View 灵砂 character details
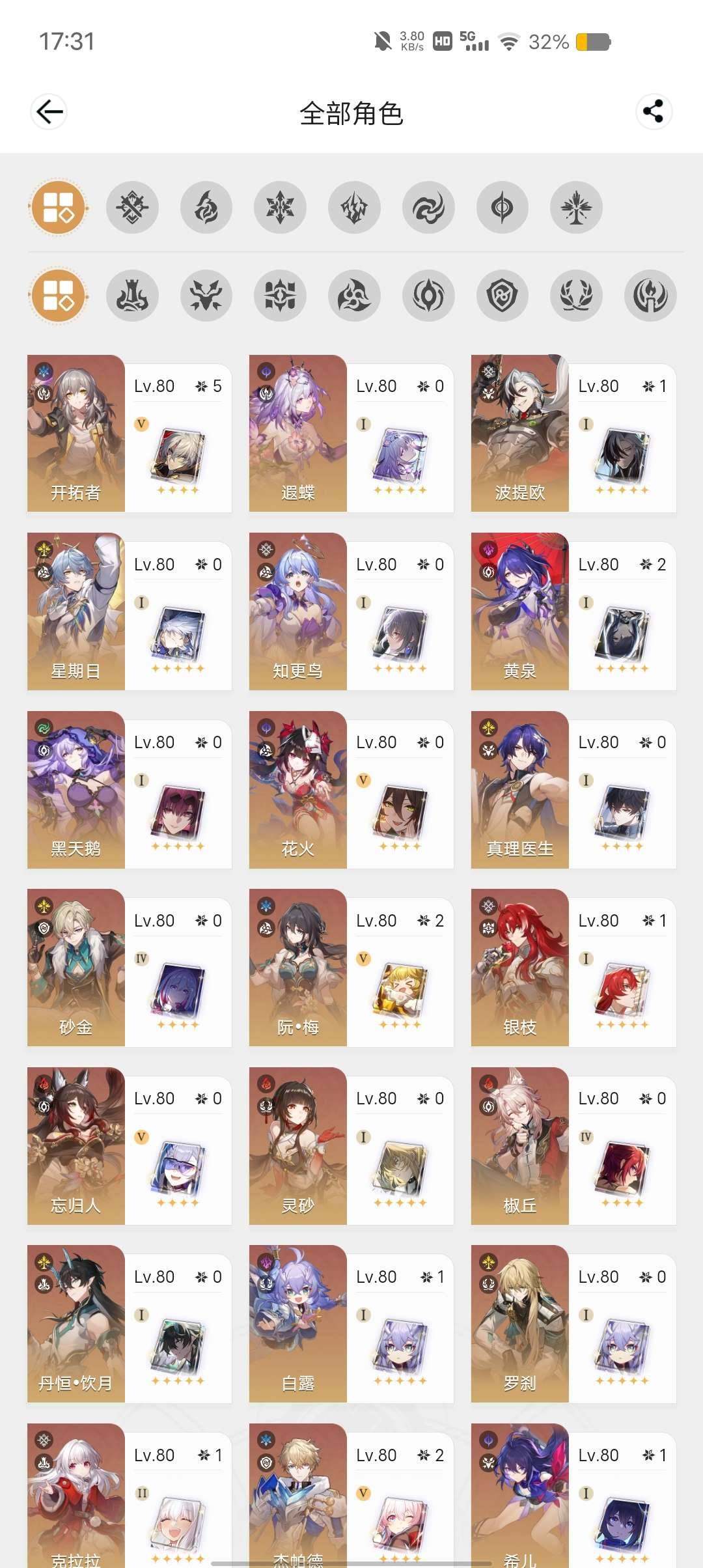This screenshot has width=703, height=1568. (x=351, y=1145)
